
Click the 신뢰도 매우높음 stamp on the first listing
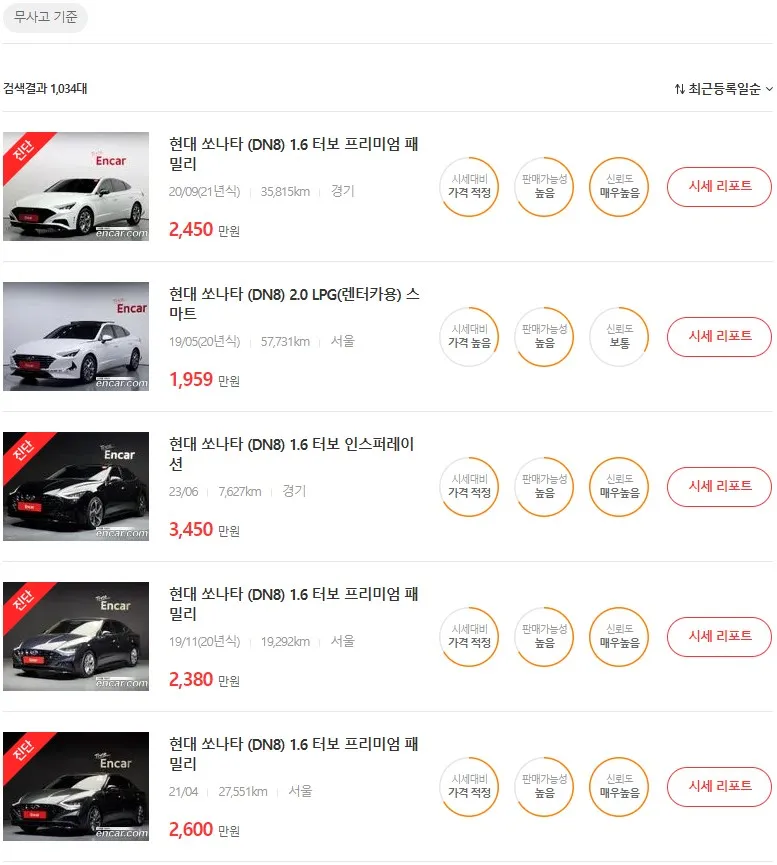click(617, 187)
